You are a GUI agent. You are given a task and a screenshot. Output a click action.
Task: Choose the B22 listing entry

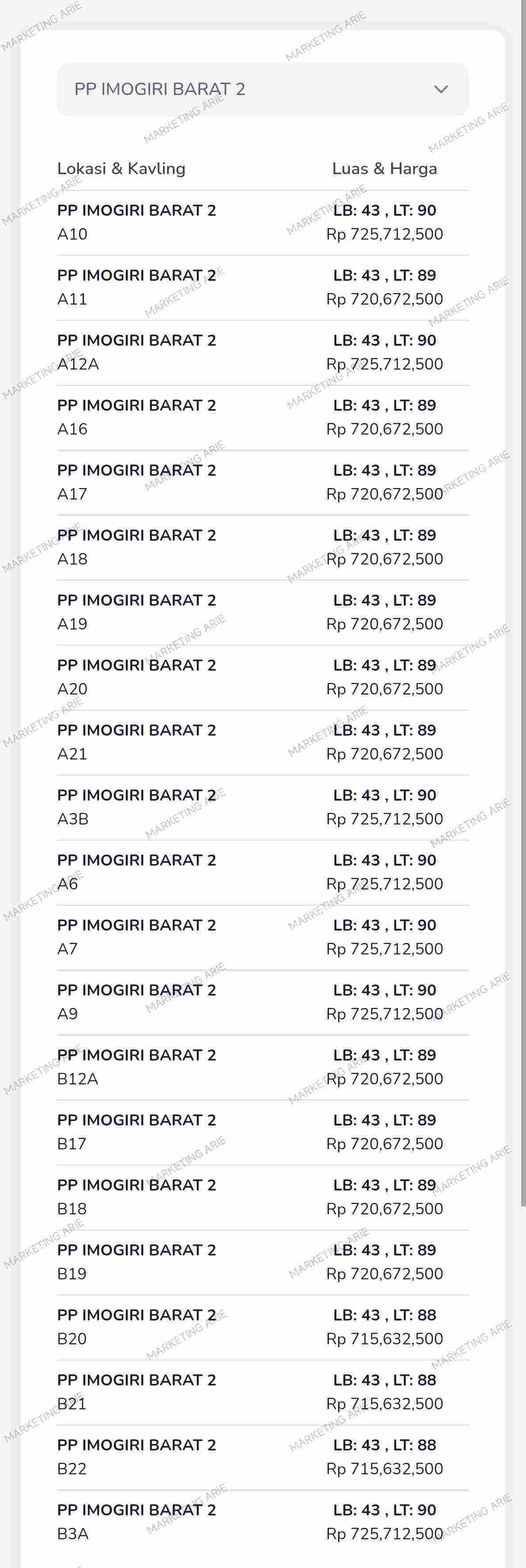tap(262, 1456)
